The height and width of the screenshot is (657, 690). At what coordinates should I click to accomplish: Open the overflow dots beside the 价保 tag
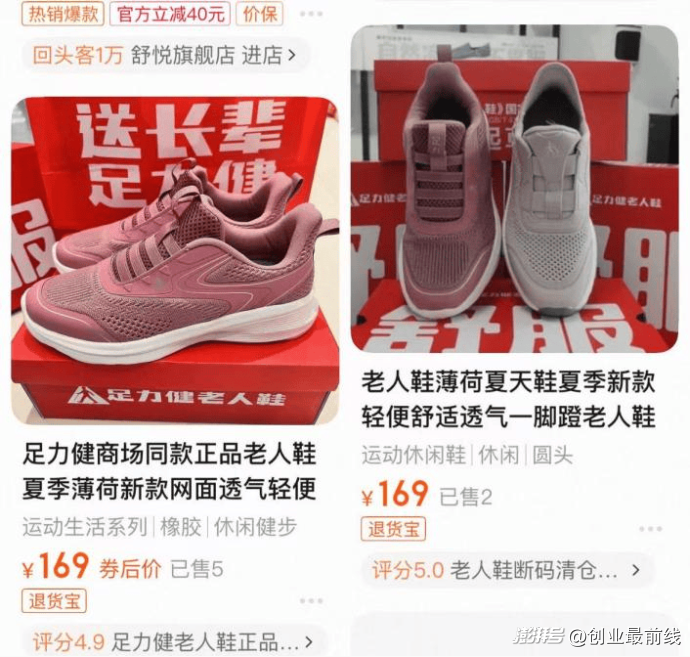(x=311, y=15)
